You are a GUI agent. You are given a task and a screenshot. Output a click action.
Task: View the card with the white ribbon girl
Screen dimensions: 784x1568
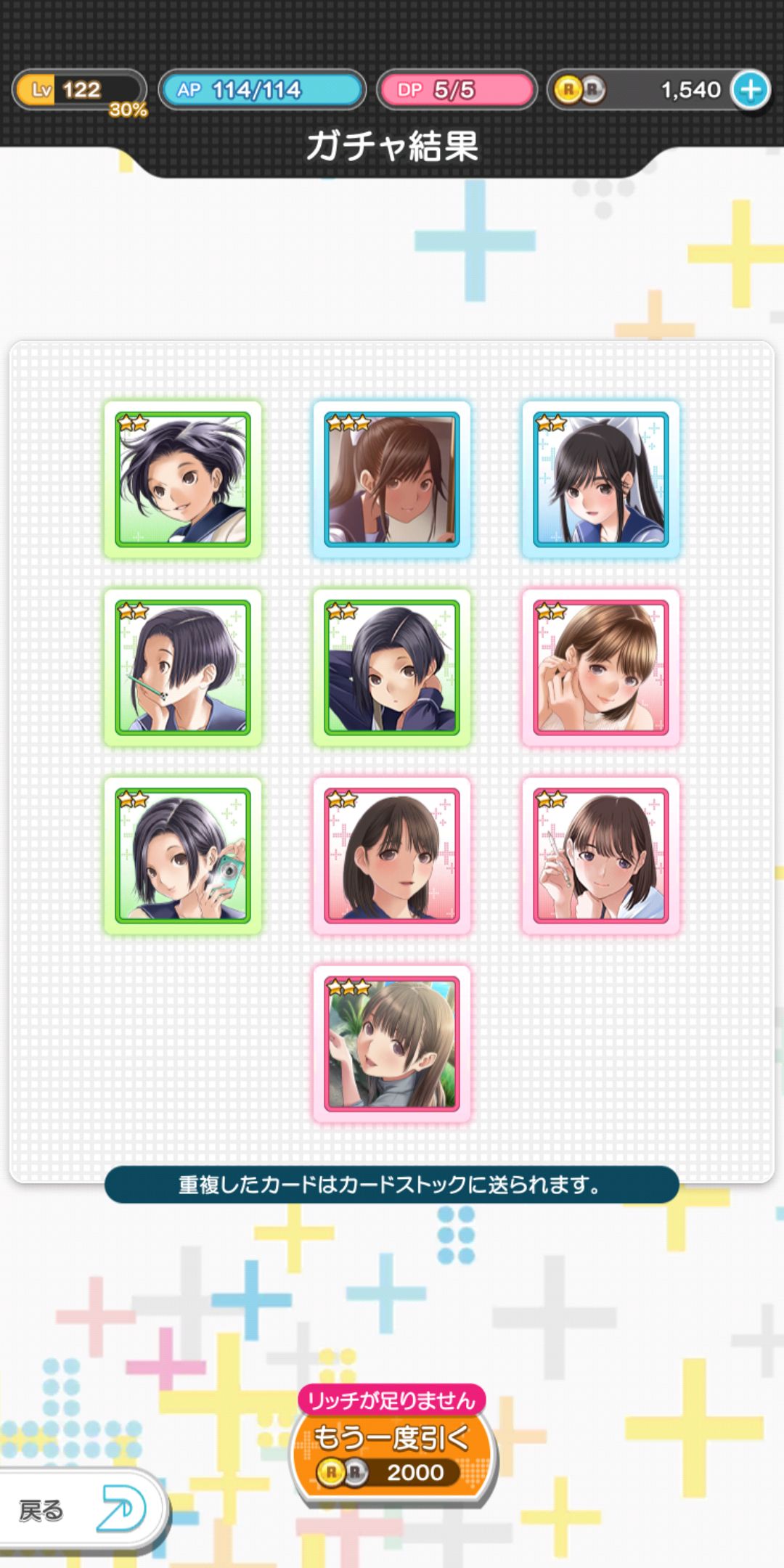(600, 479)
